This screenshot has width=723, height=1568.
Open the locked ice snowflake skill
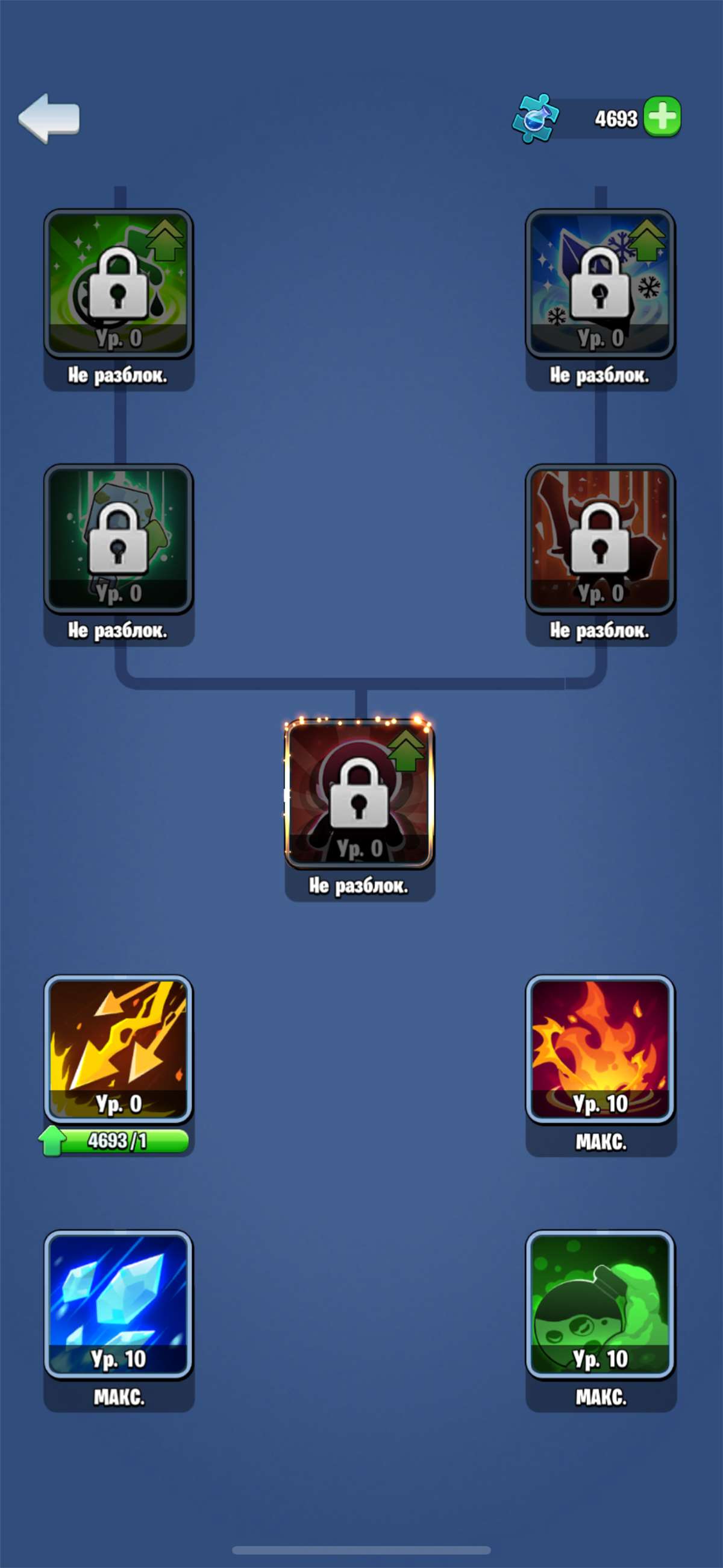600,284
